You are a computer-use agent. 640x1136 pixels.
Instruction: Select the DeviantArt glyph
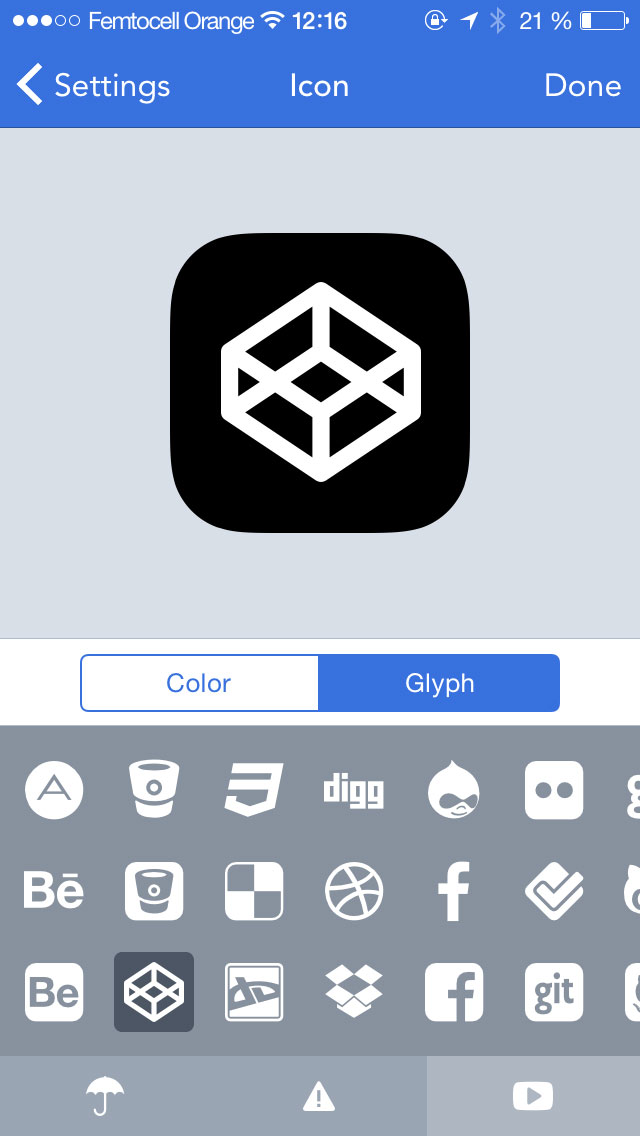[x=254, y=992]
